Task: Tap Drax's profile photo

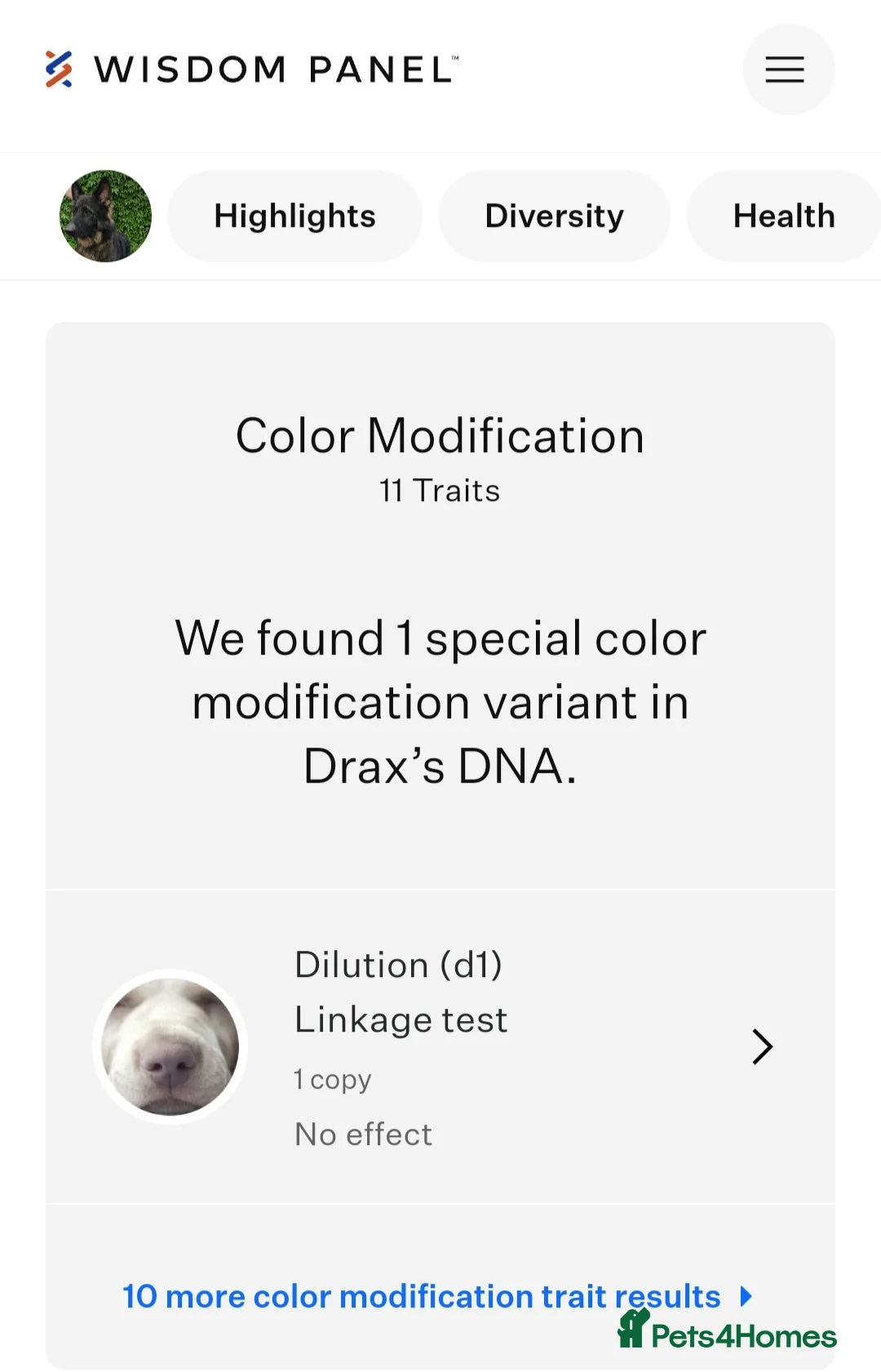Action: coord(106,216)
